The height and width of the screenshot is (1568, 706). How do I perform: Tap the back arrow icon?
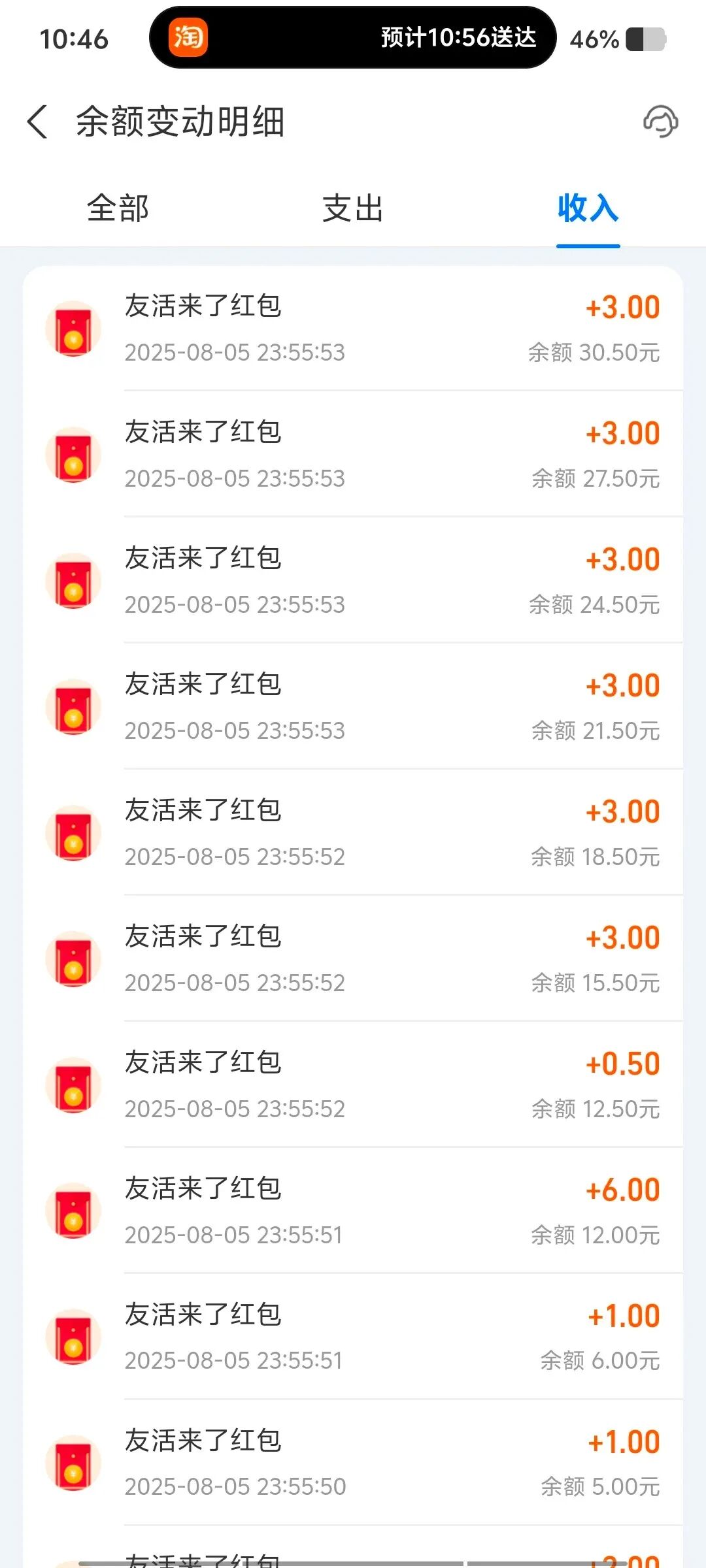(x=37, y=123)
